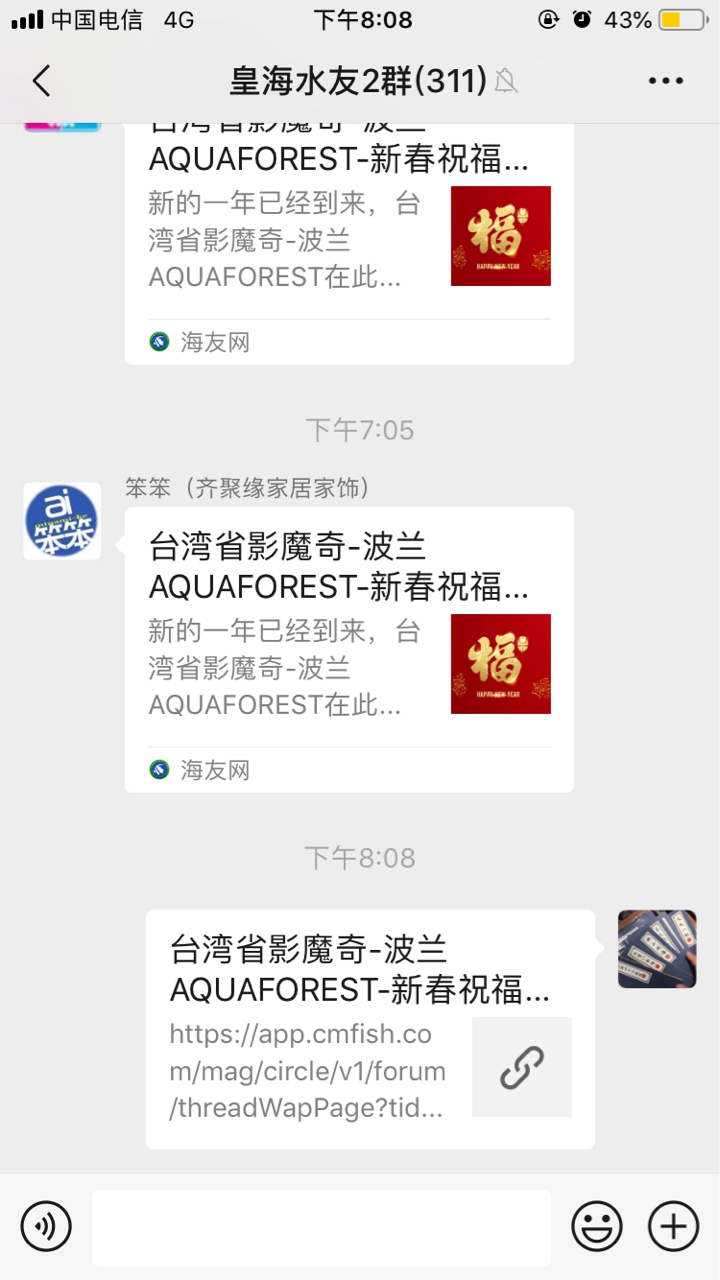This screenshot has width=720, height=1280.
Task: Open the plus attachment menu
Action: pos(673,1226)
